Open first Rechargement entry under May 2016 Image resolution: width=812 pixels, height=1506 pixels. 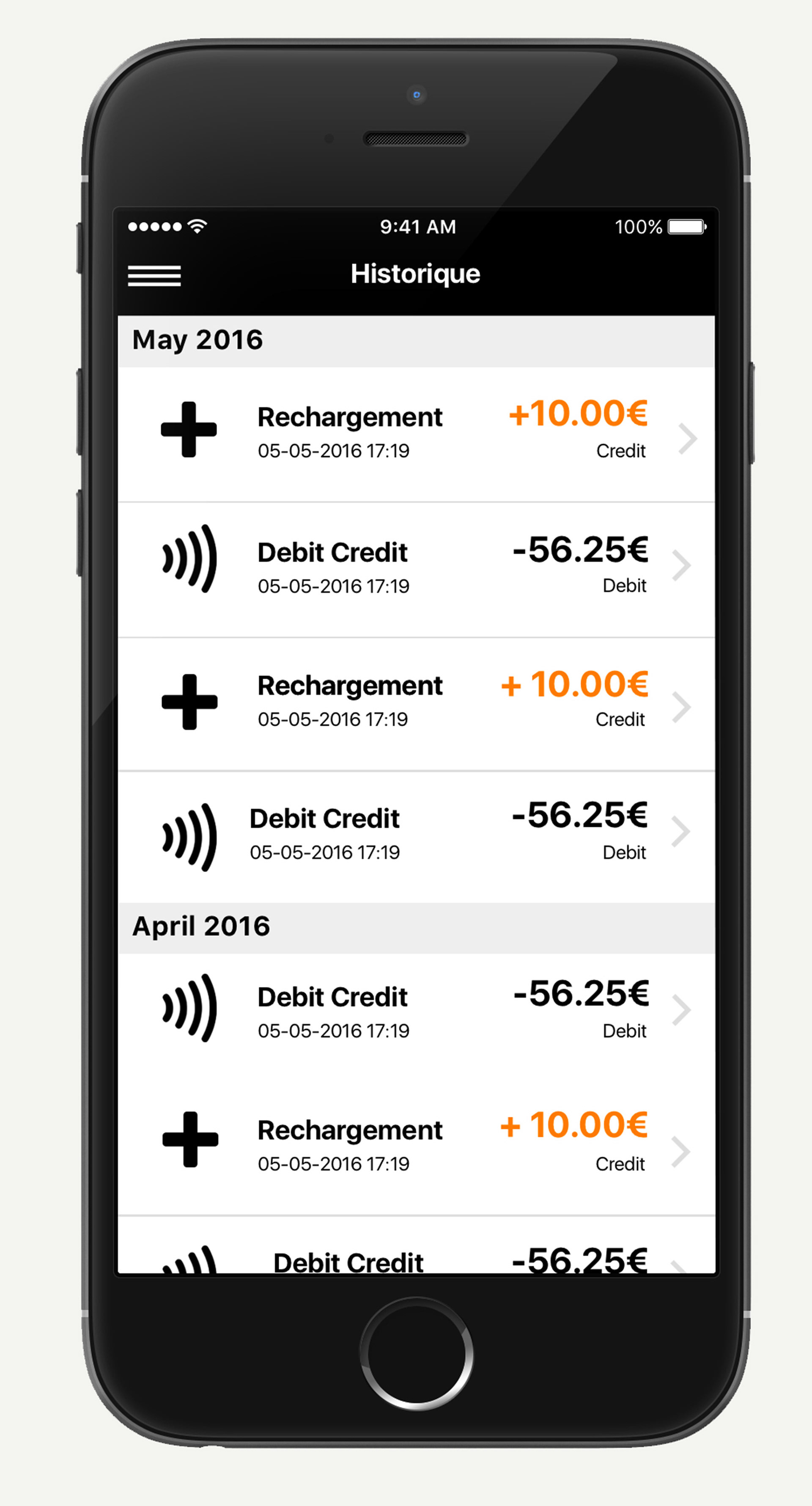(x=415, y=434)
